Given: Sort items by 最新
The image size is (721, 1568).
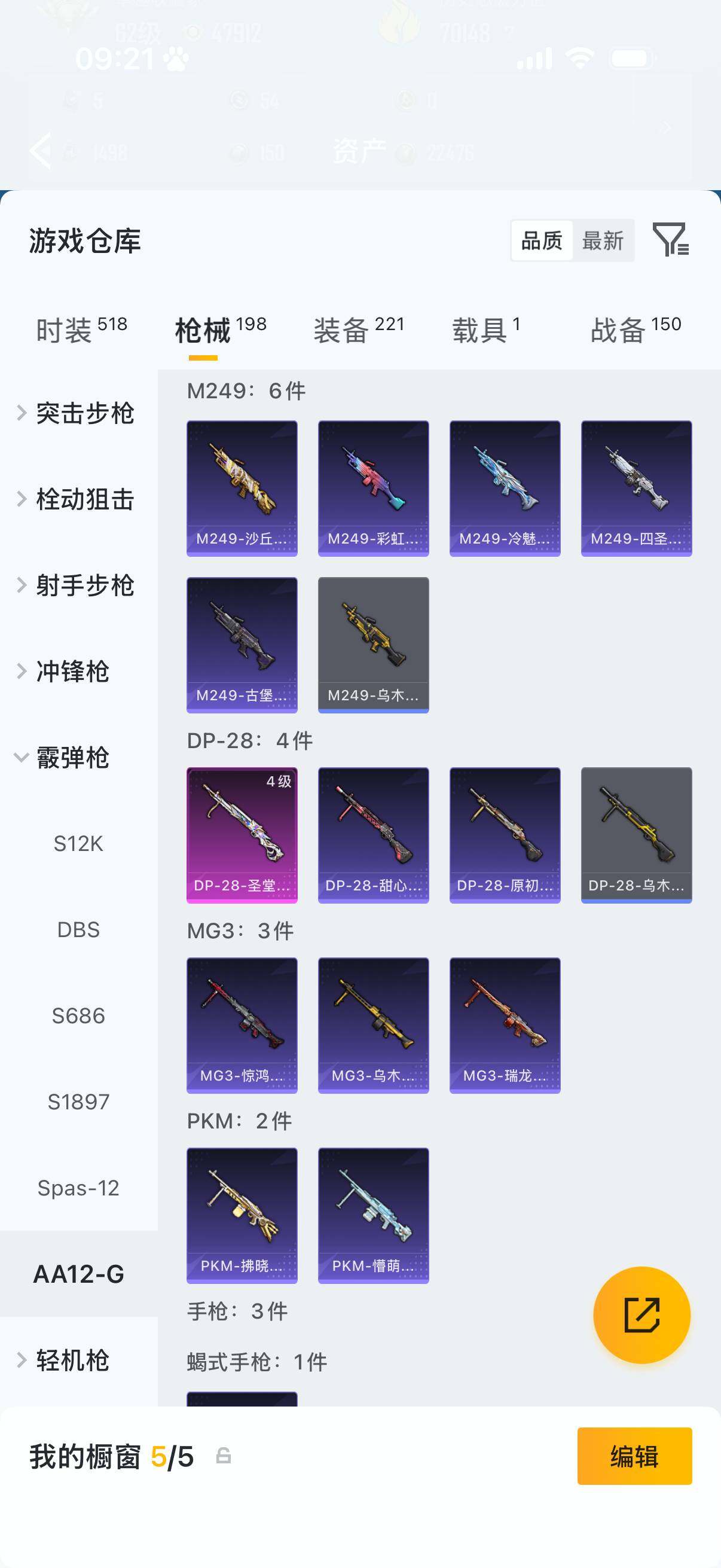Looking at the screenshot, I should (x=603, y=240).
